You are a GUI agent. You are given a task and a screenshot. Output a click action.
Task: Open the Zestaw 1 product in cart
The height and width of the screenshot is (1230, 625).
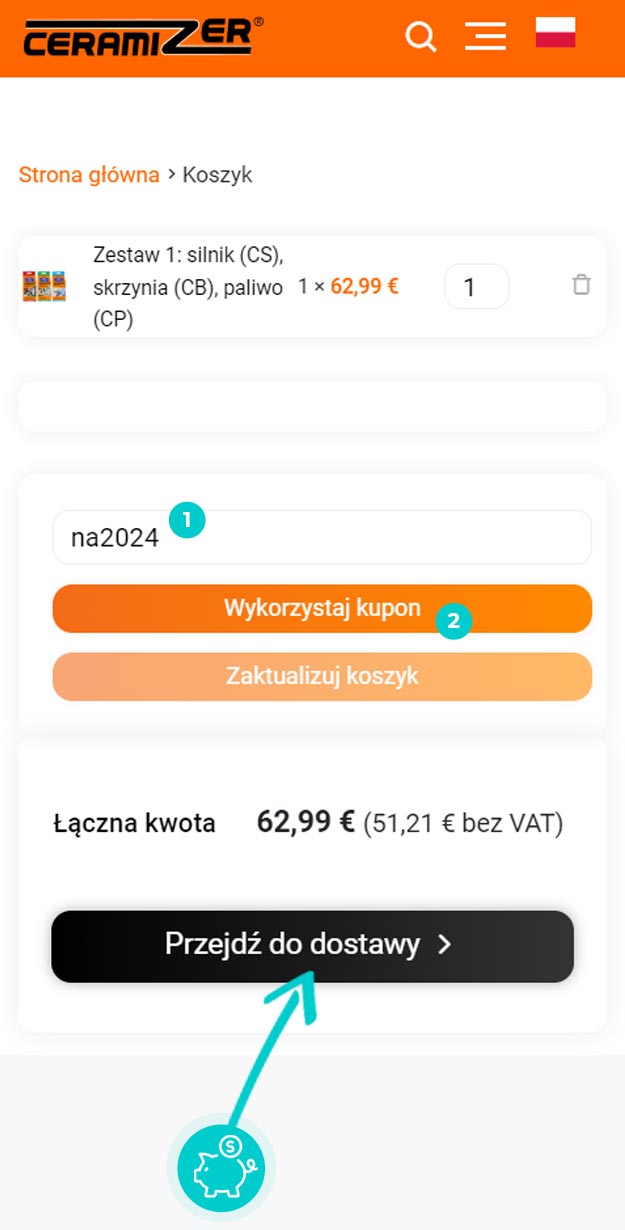tap(187, 286)
